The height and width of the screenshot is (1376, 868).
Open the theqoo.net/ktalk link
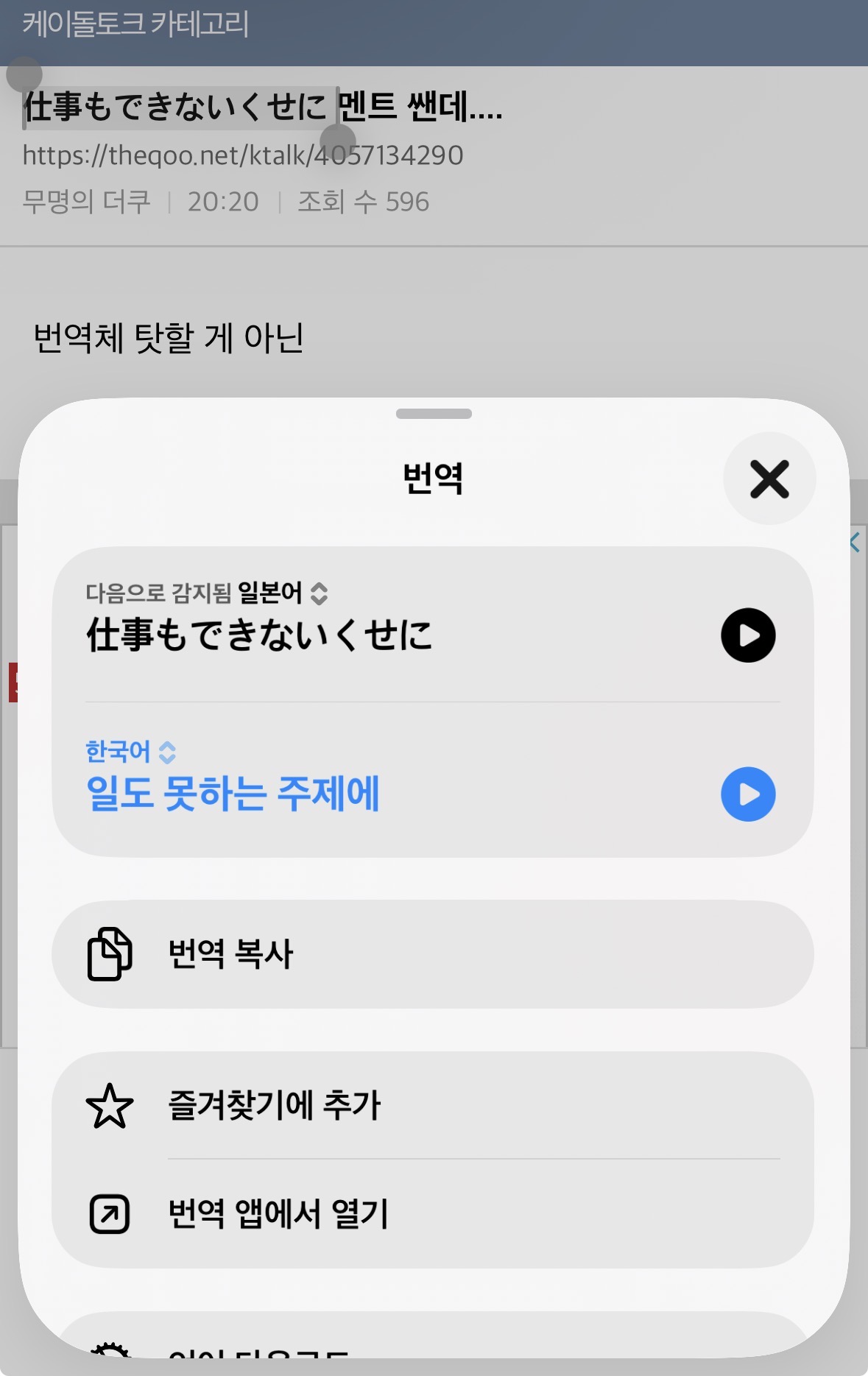pos(243,155)
